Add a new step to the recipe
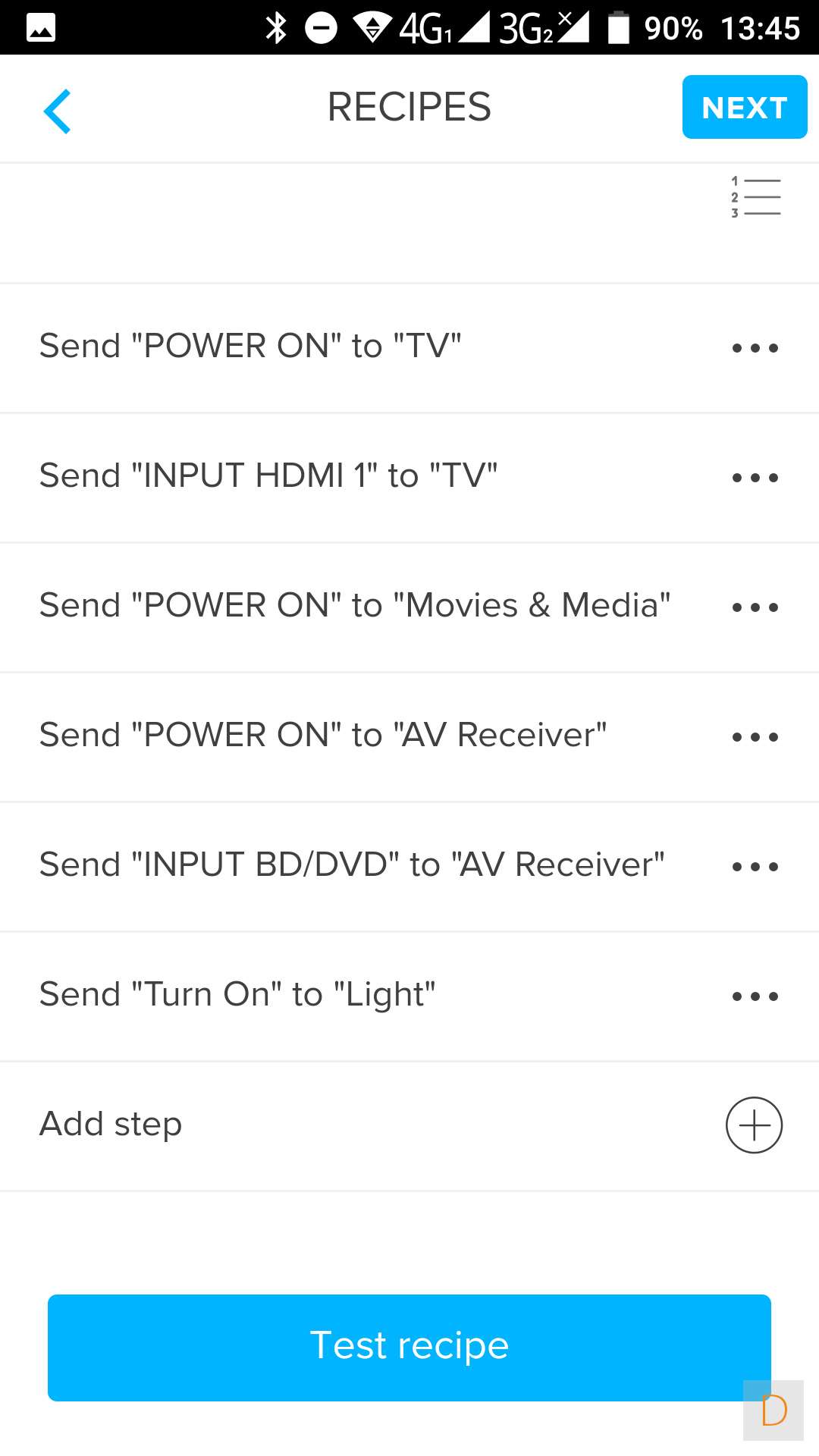Screen dimensions: 819x1456 click(754, 1125)
